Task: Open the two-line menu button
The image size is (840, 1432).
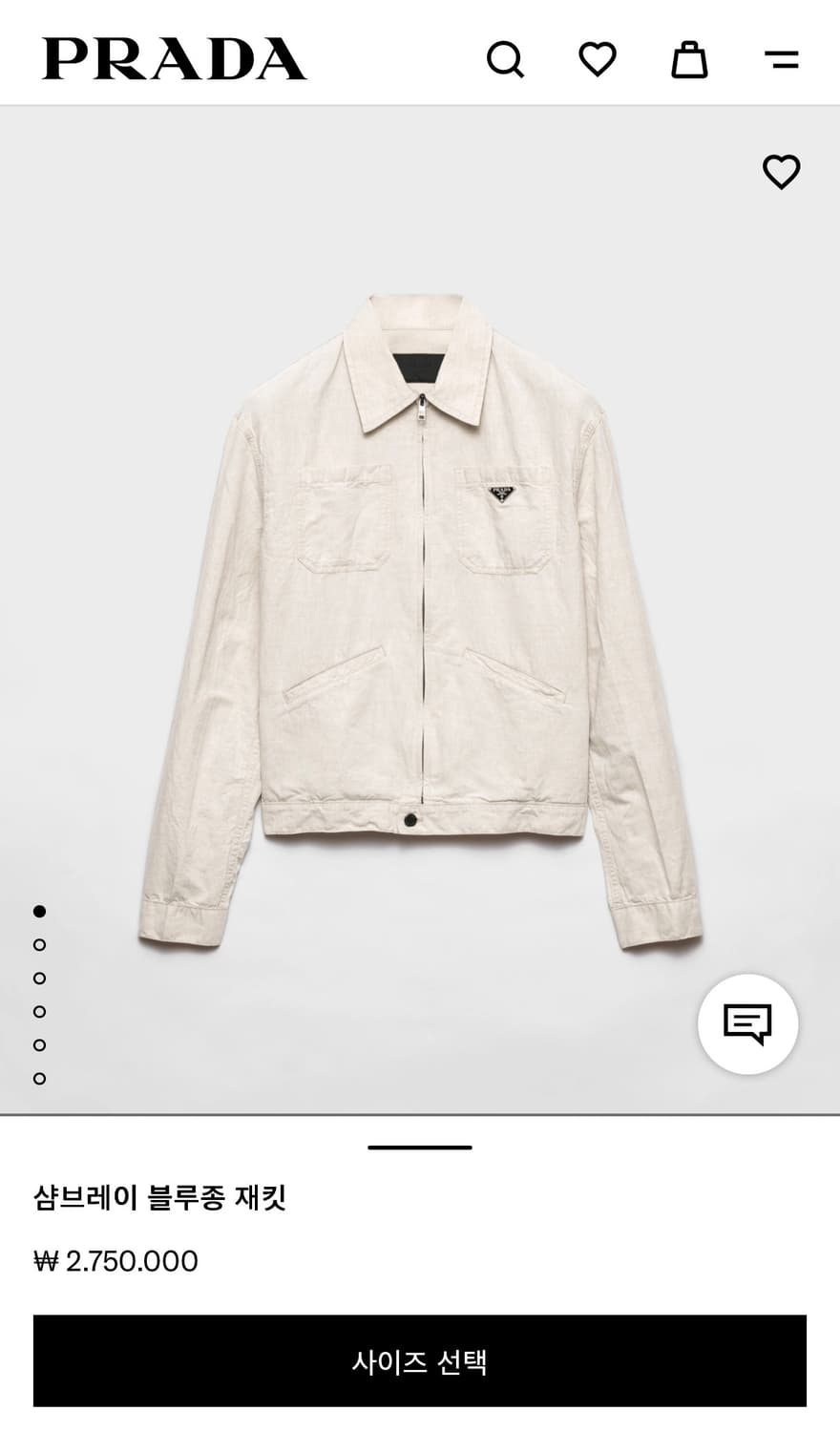Action: click(x=781, y=60)
